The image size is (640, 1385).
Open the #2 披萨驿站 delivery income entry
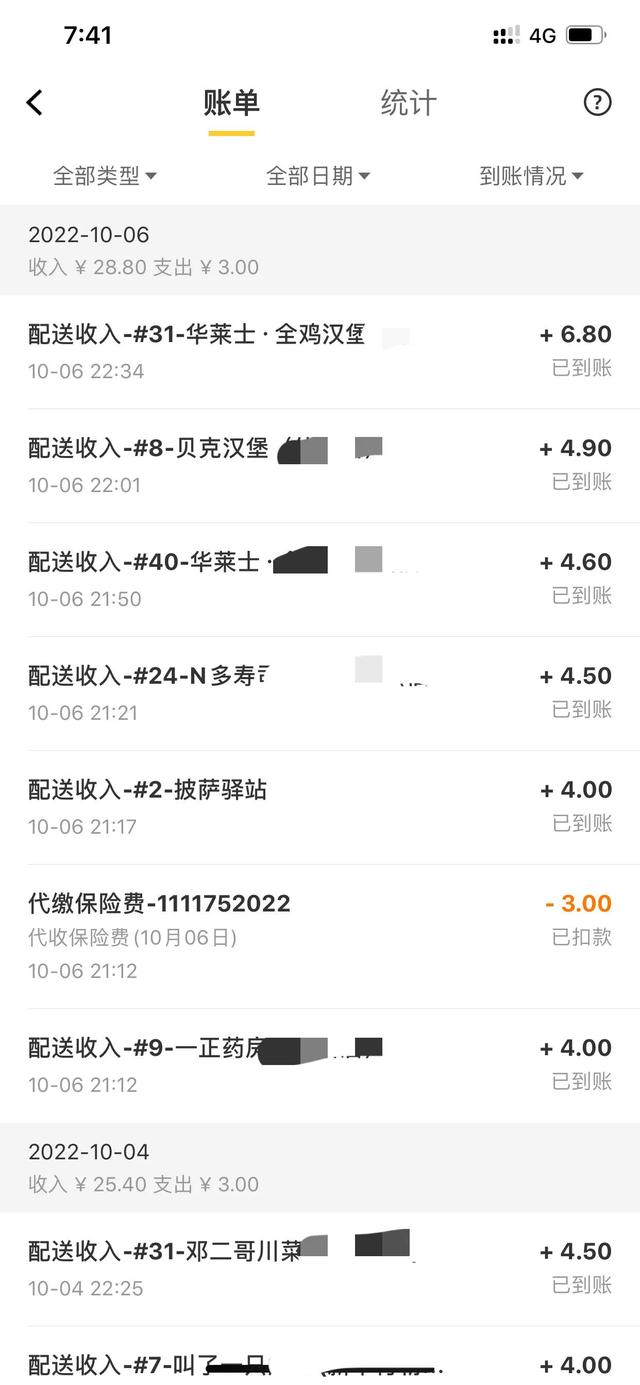(320, 807)
